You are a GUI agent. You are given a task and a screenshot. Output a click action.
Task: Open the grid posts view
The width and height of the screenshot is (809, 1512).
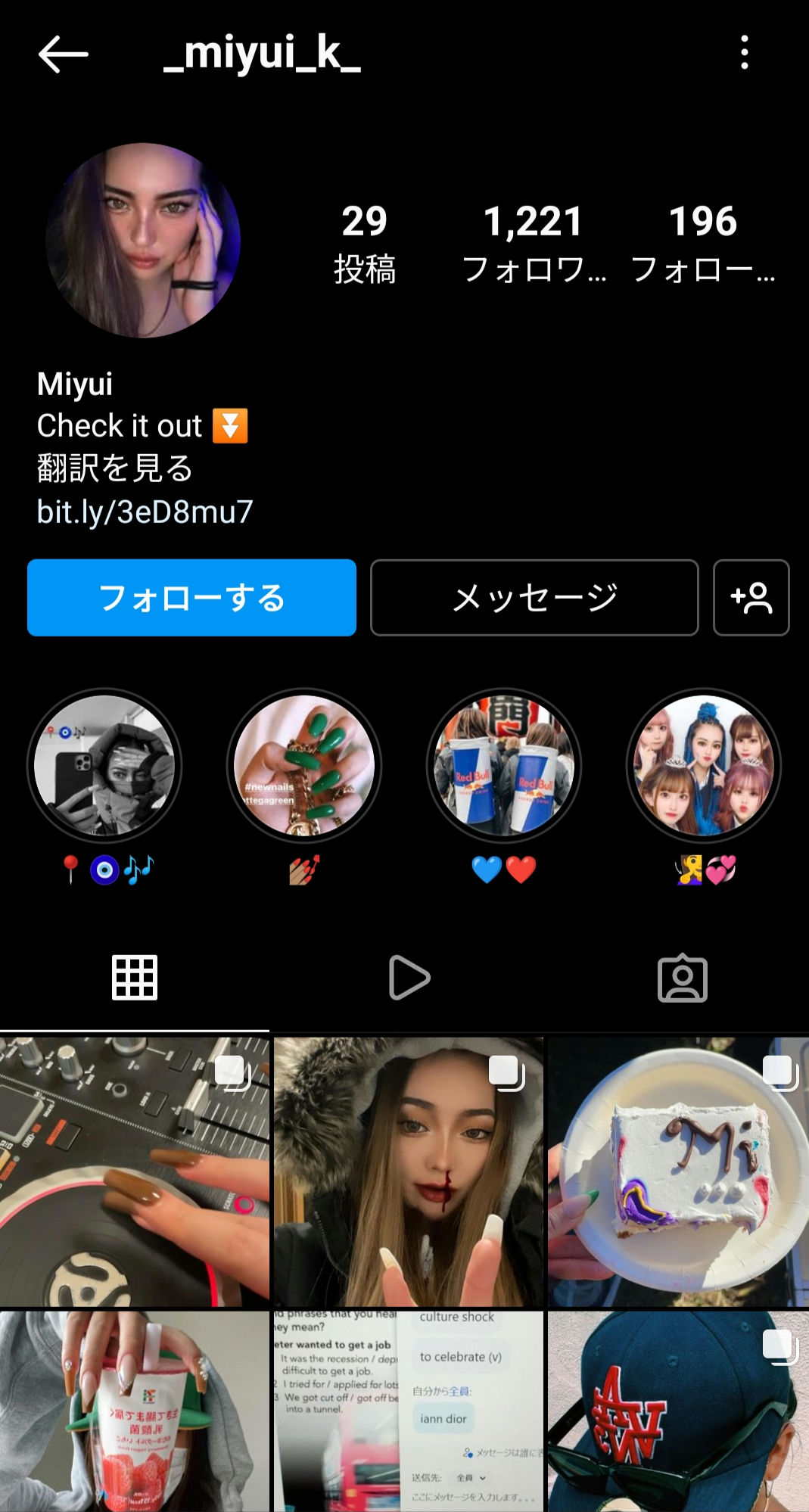[135, 976]
